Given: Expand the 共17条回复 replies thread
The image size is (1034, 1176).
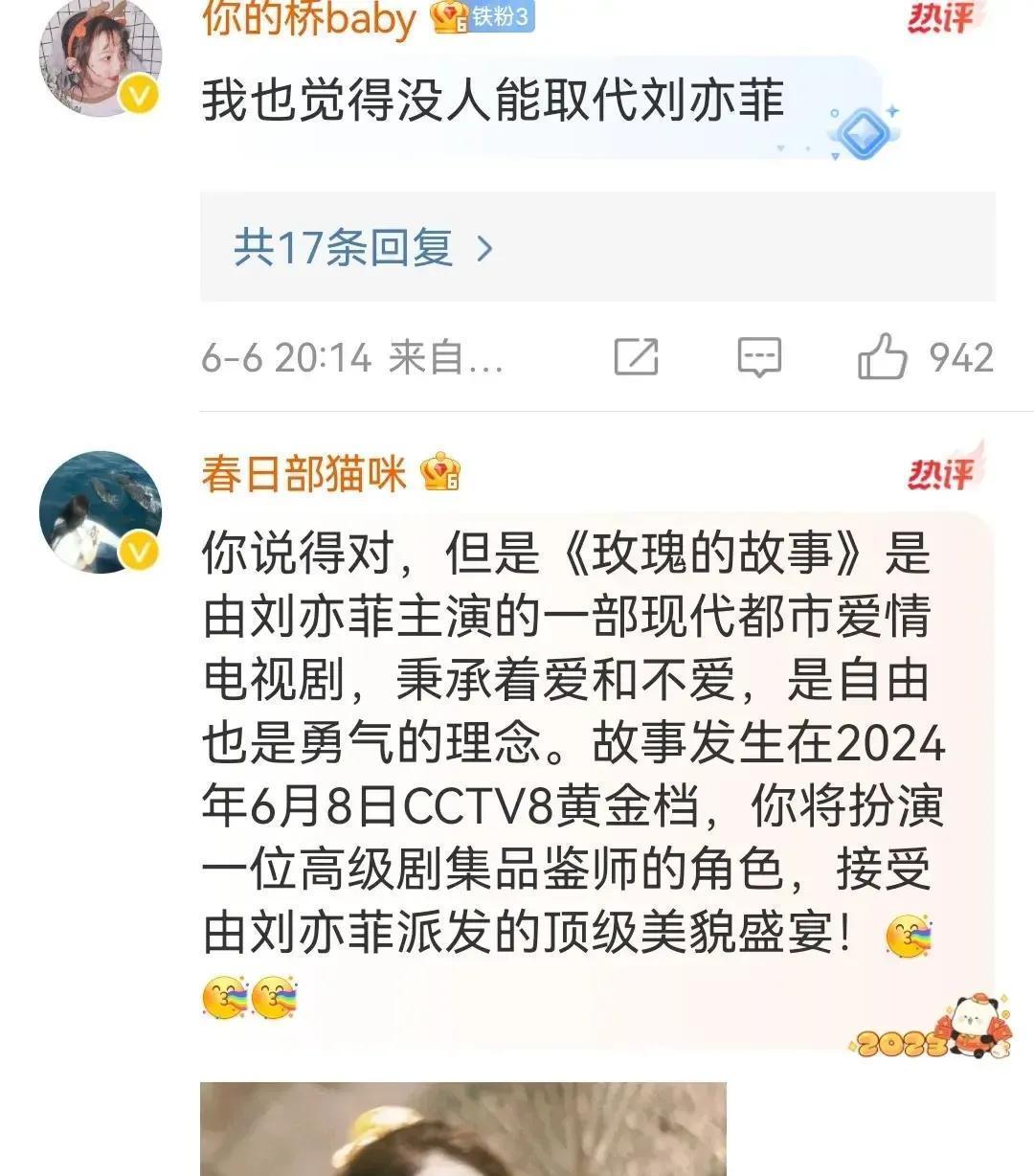Looking at the screenshot, I should point(364,248).
